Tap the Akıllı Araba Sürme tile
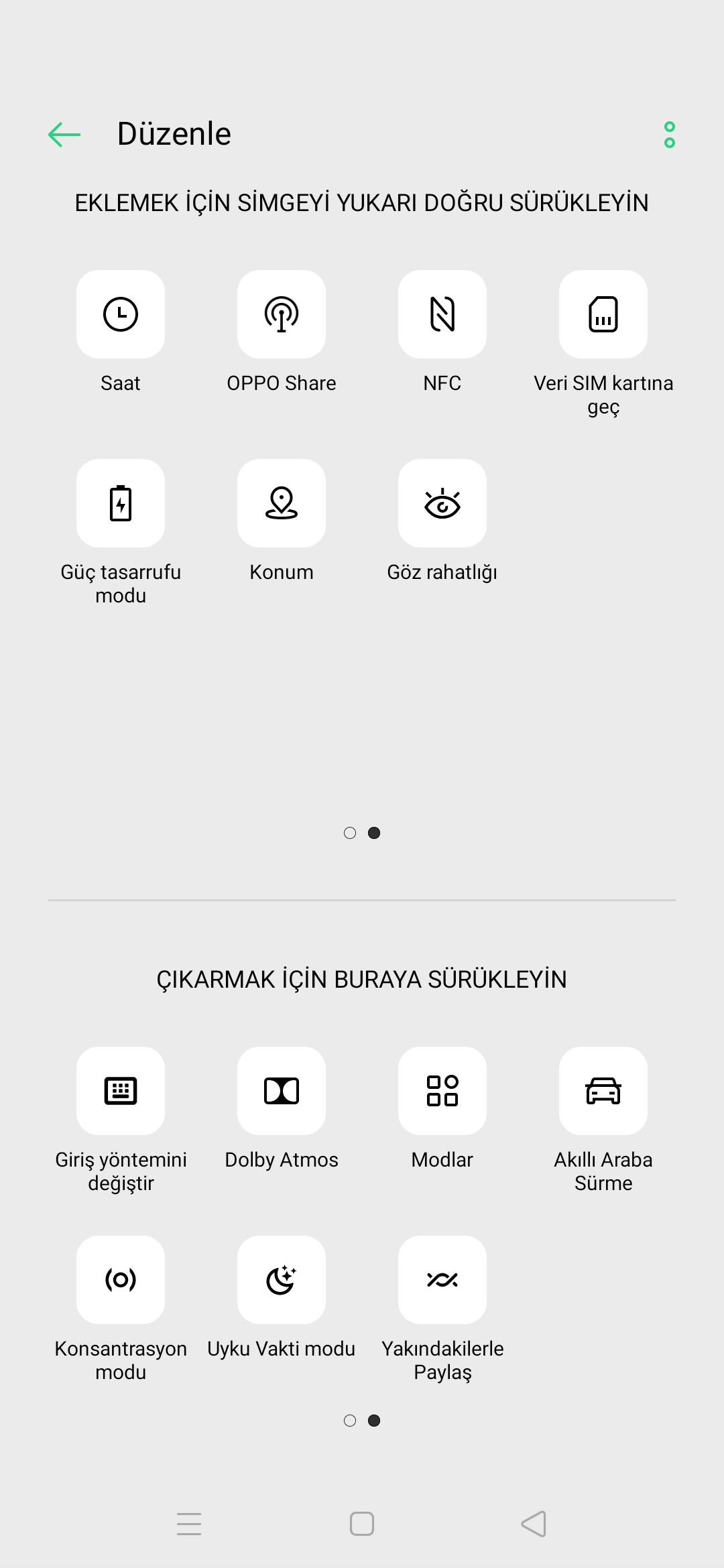Image resolution: width=724 pixels, height=1568 pixels. 603,1091
